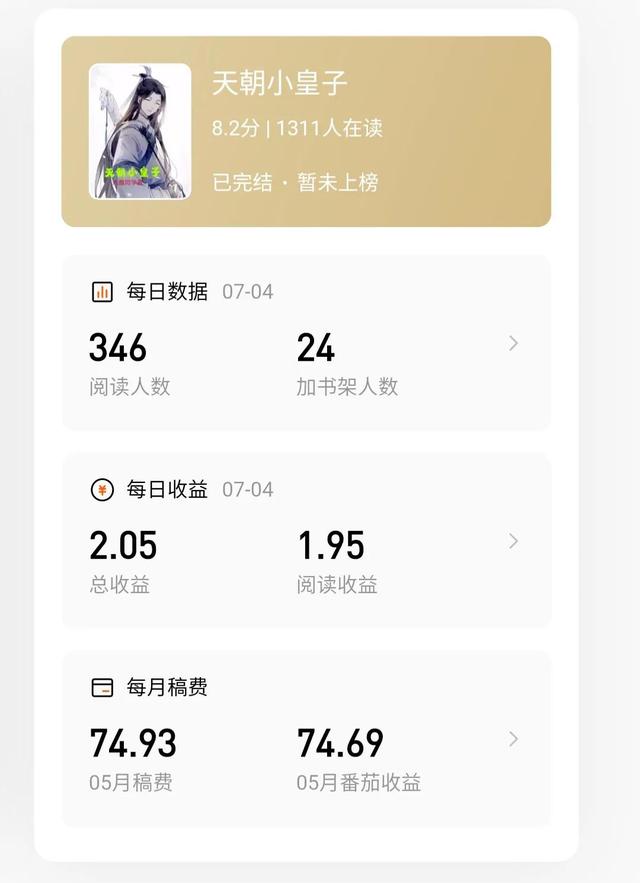
Task: Open 每日数据 details chevron
Action: (x=513, y=343)
